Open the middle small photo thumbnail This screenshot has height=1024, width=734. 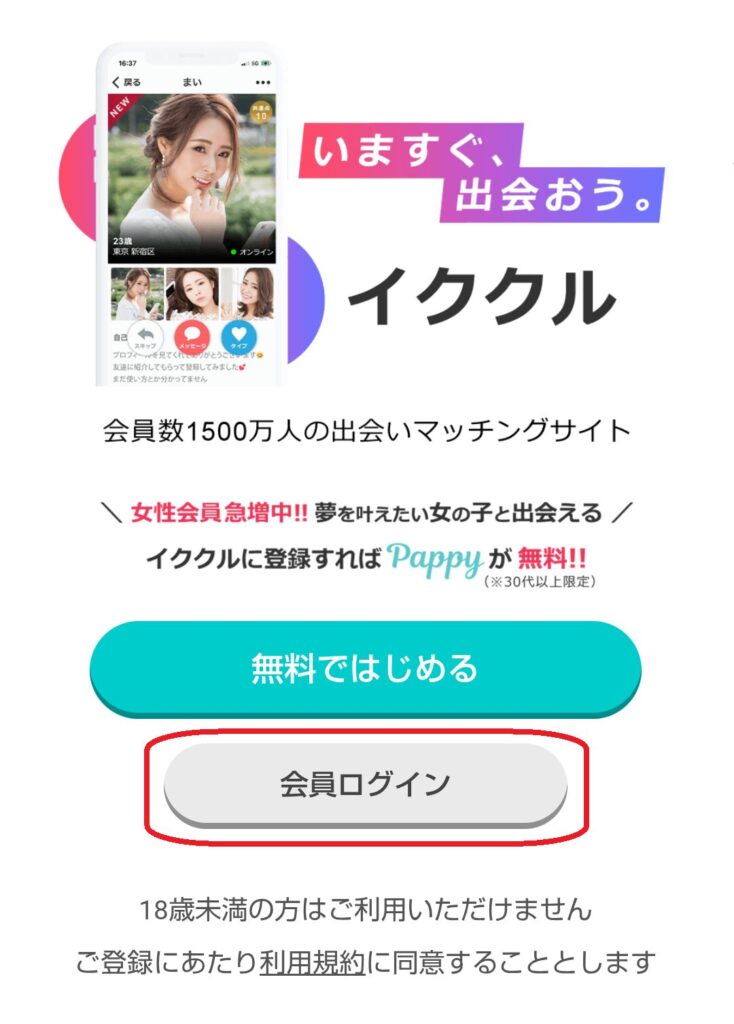[192, 293]
